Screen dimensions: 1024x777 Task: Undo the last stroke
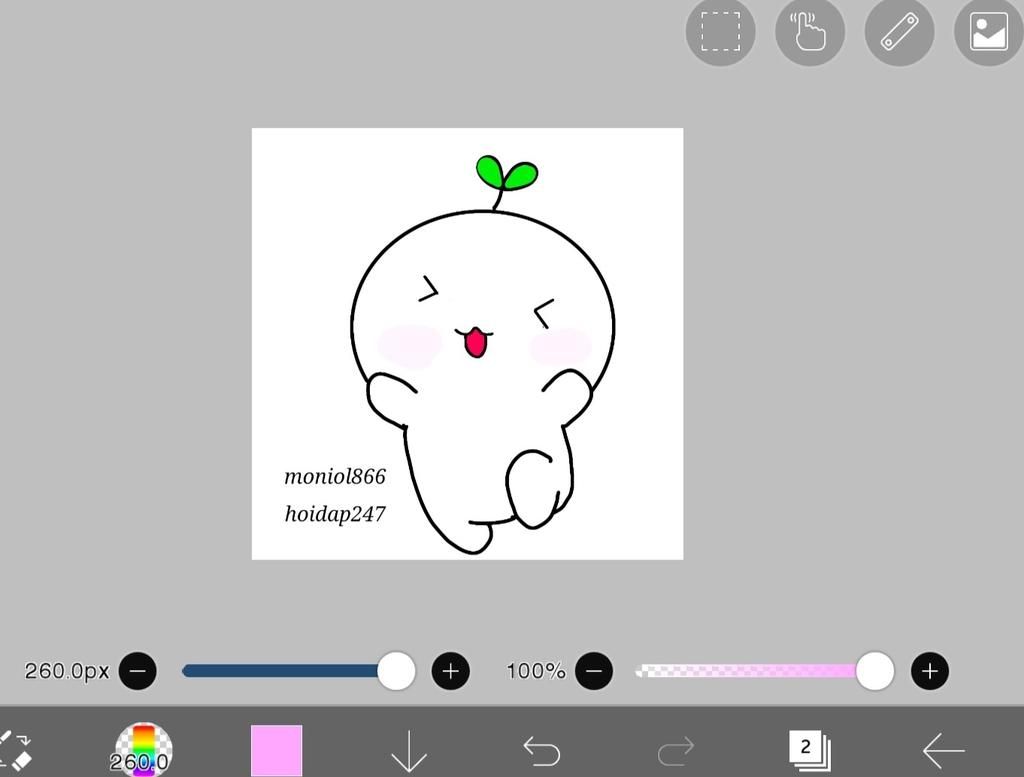542,750
